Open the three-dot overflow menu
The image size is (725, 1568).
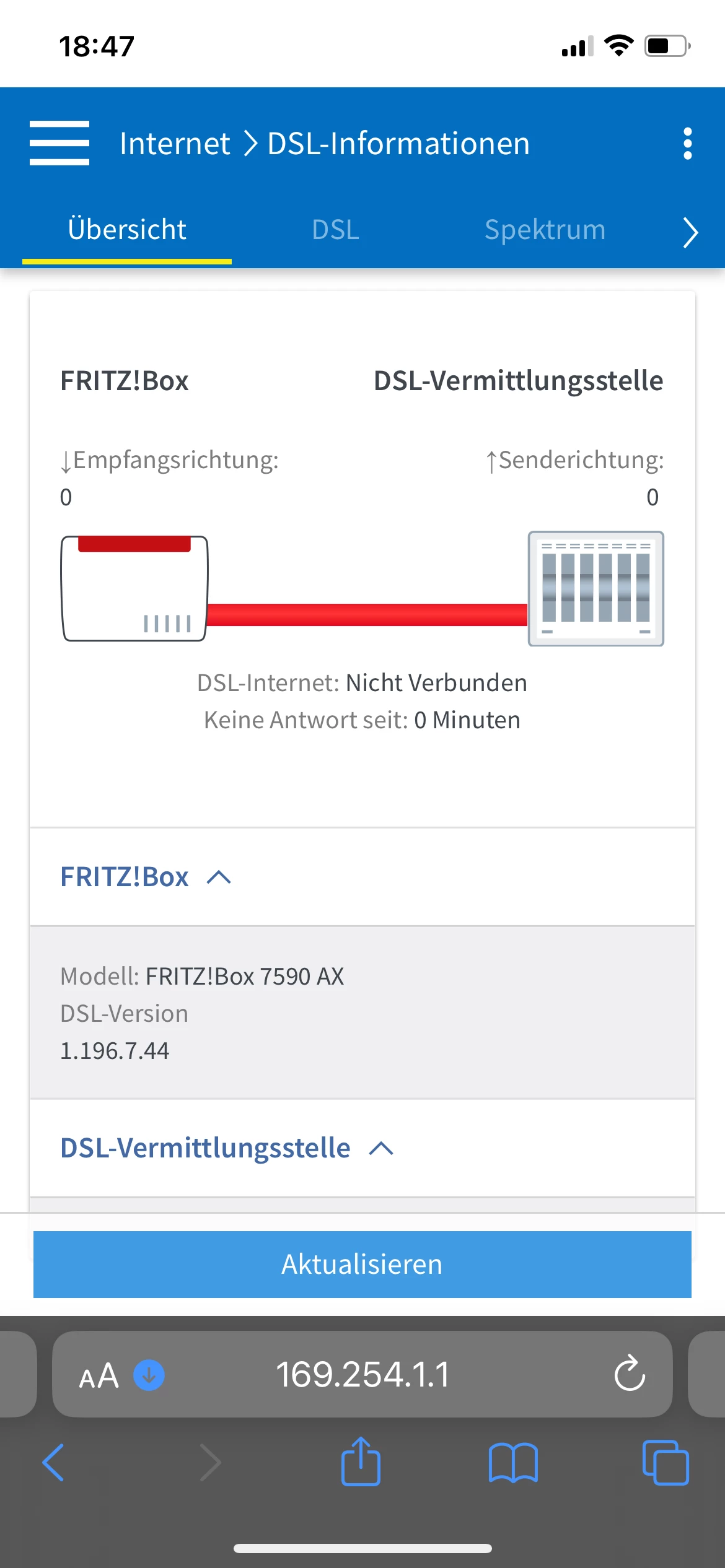[x=687, y=143]
